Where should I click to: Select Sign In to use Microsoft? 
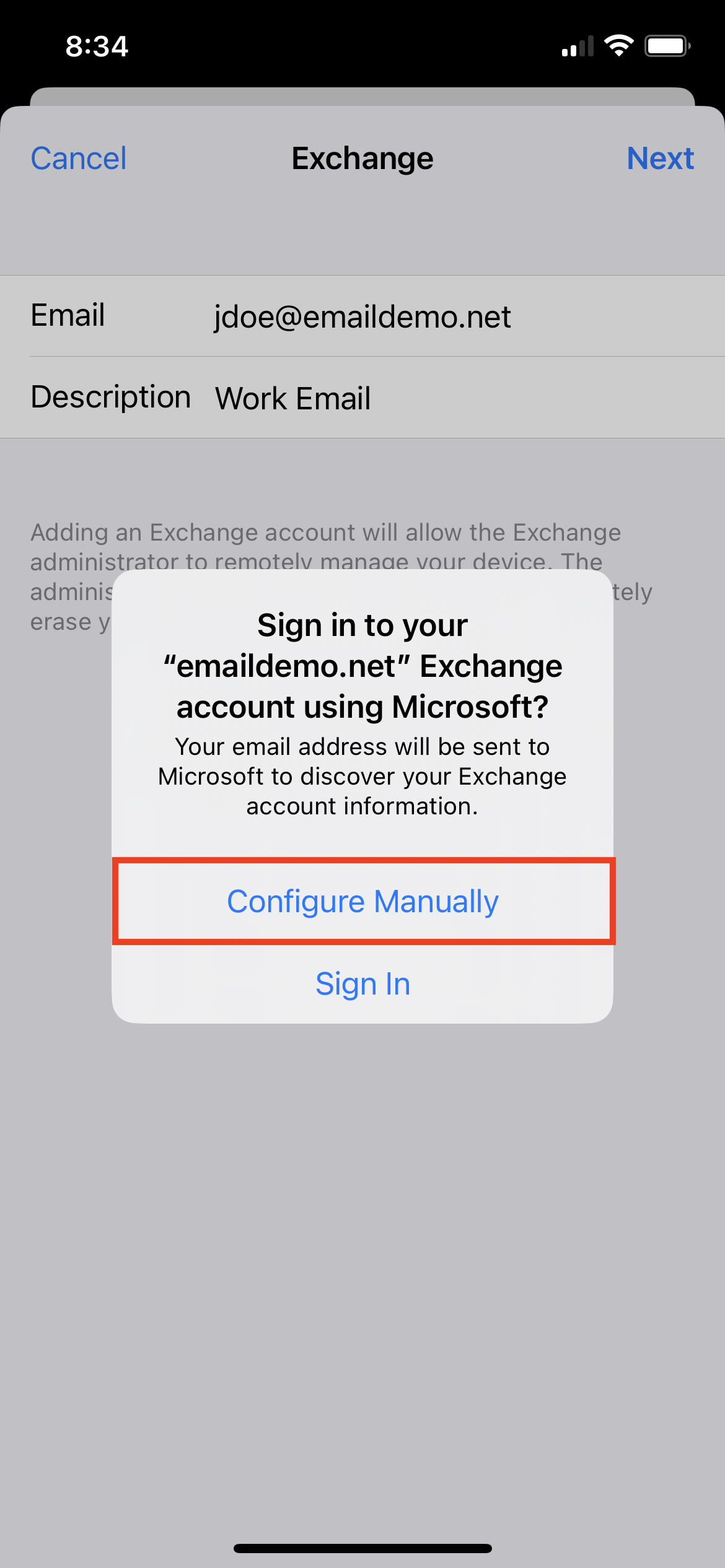click(362, 983)
